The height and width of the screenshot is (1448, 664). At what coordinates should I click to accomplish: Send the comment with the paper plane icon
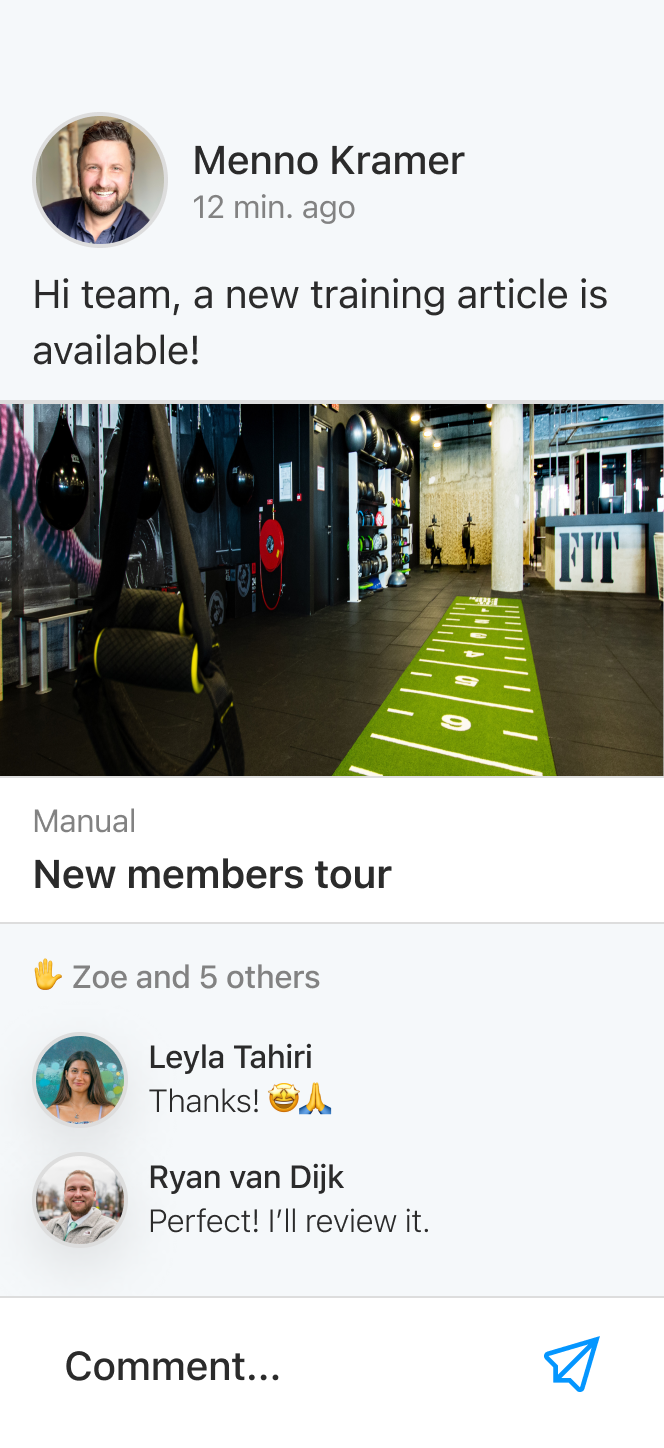click(572, 1364)
